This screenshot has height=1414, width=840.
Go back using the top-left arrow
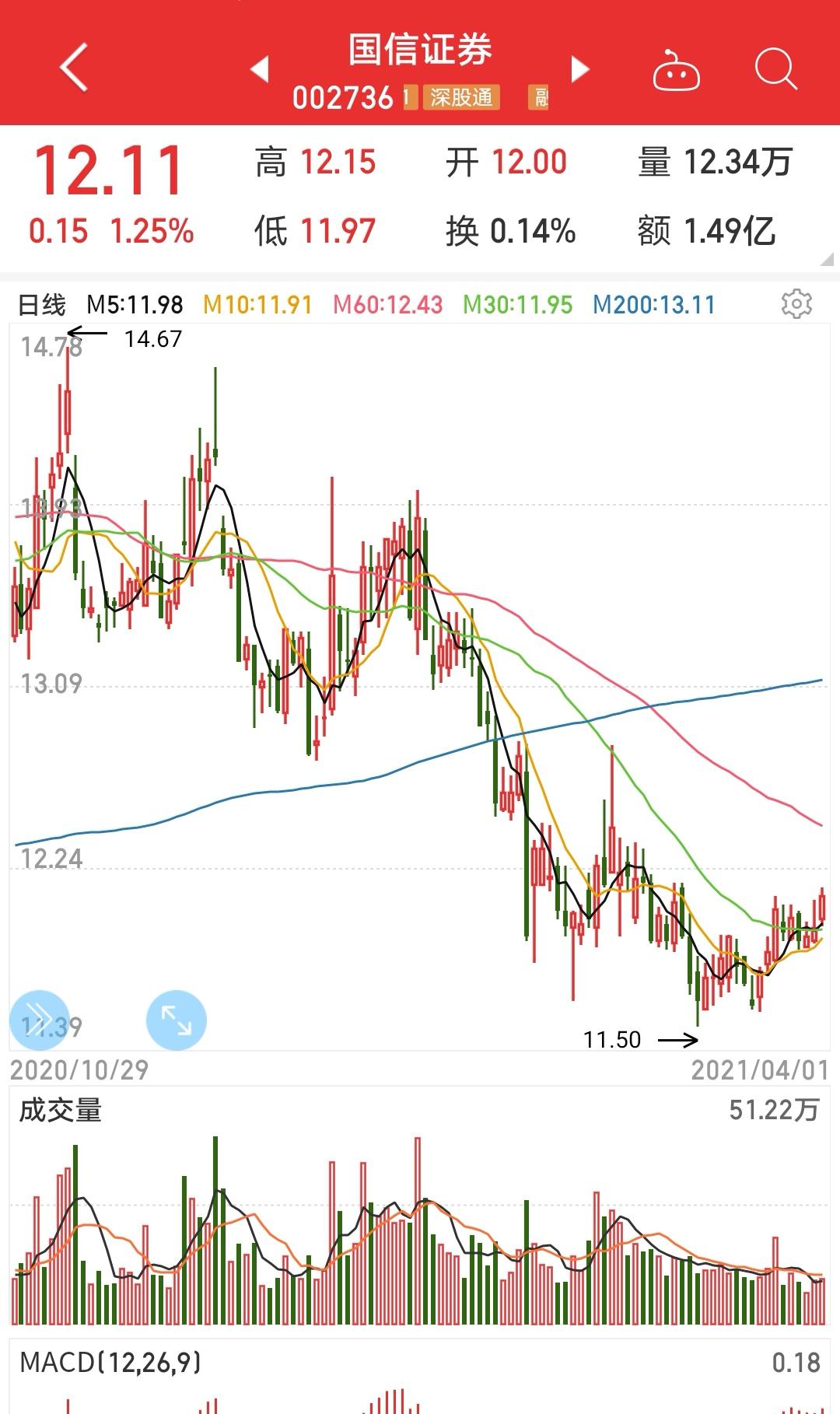pyautogui.click(x=74, y=68)
